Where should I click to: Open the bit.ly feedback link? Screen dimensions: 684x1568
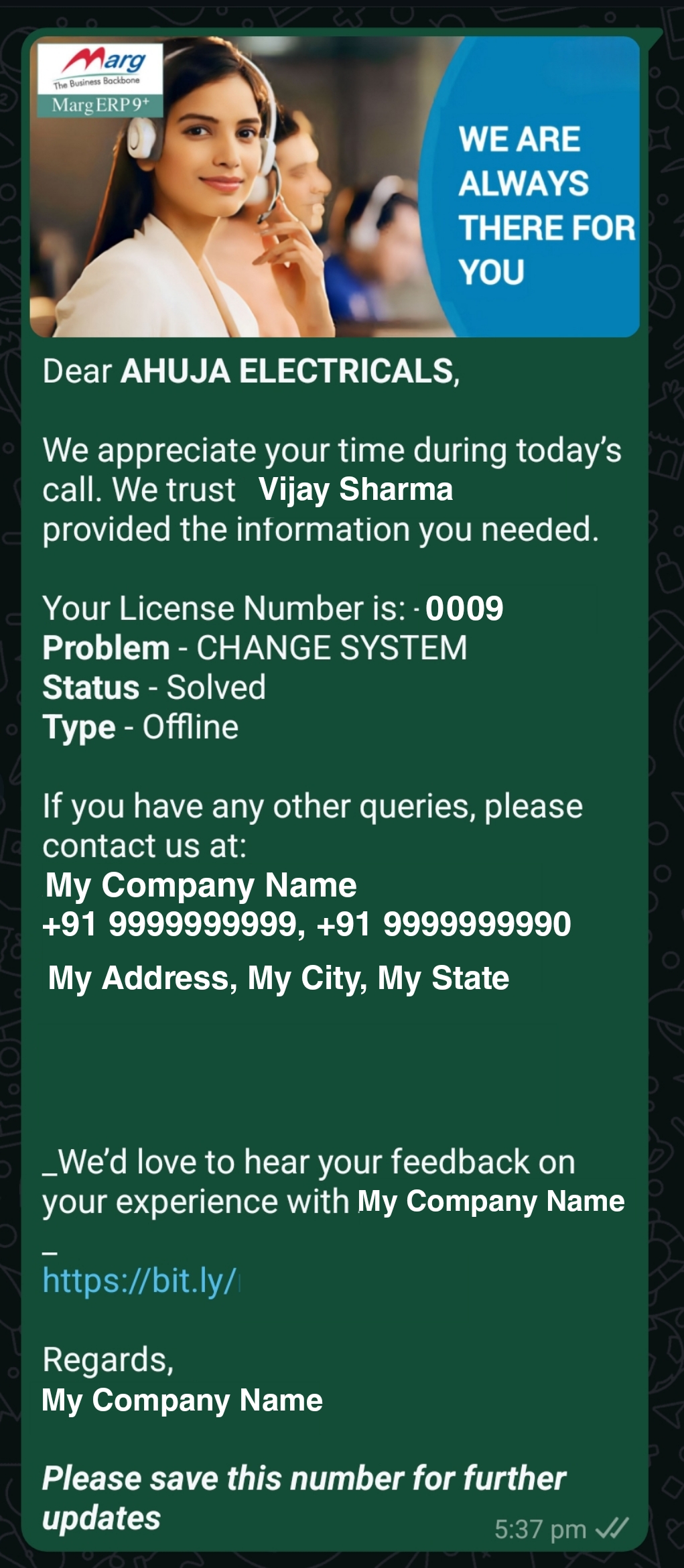tap(139, 1280)
